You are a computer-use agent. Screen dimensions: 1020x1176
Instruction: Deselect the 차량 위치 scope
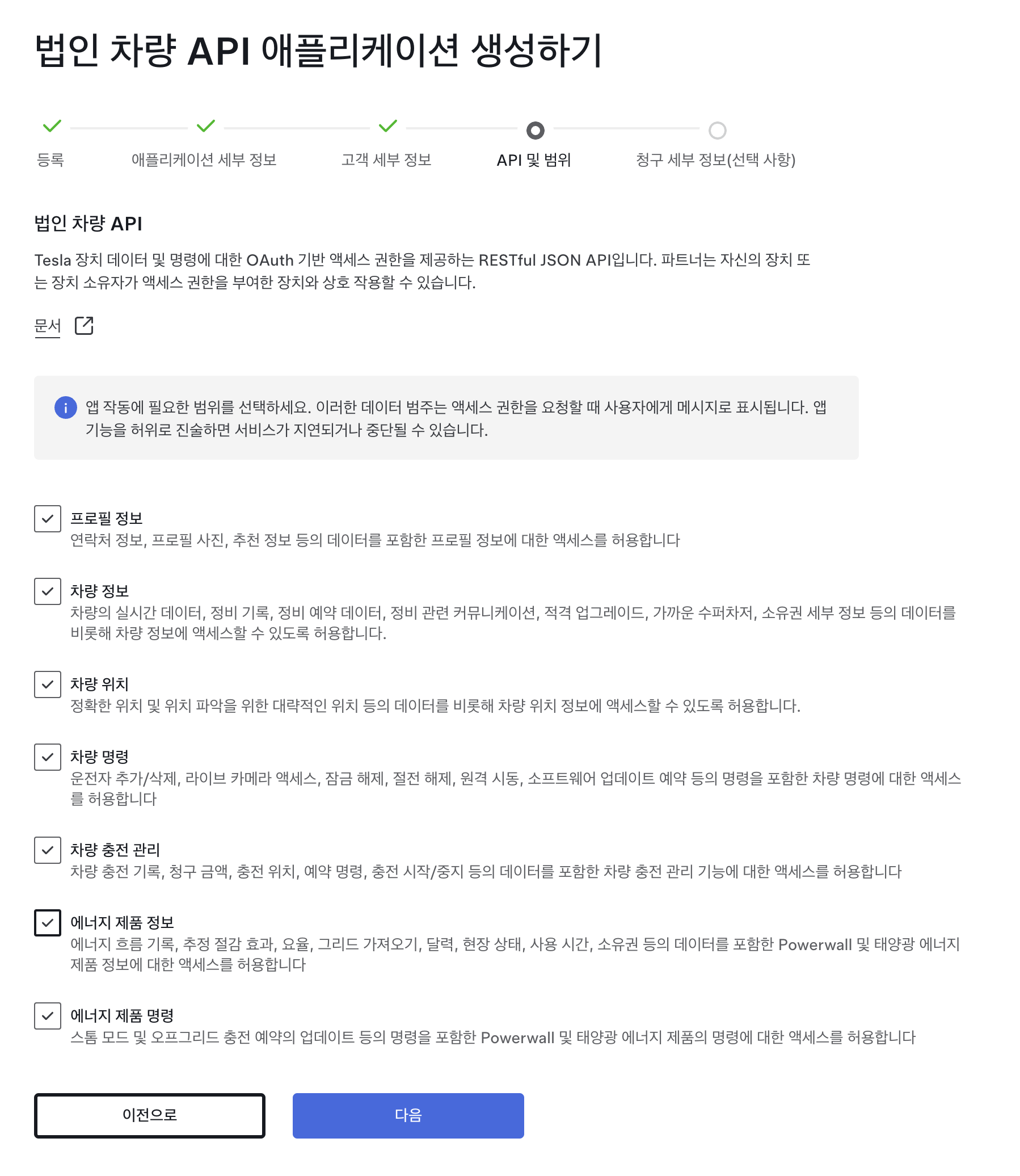click(x=48, y=684)
